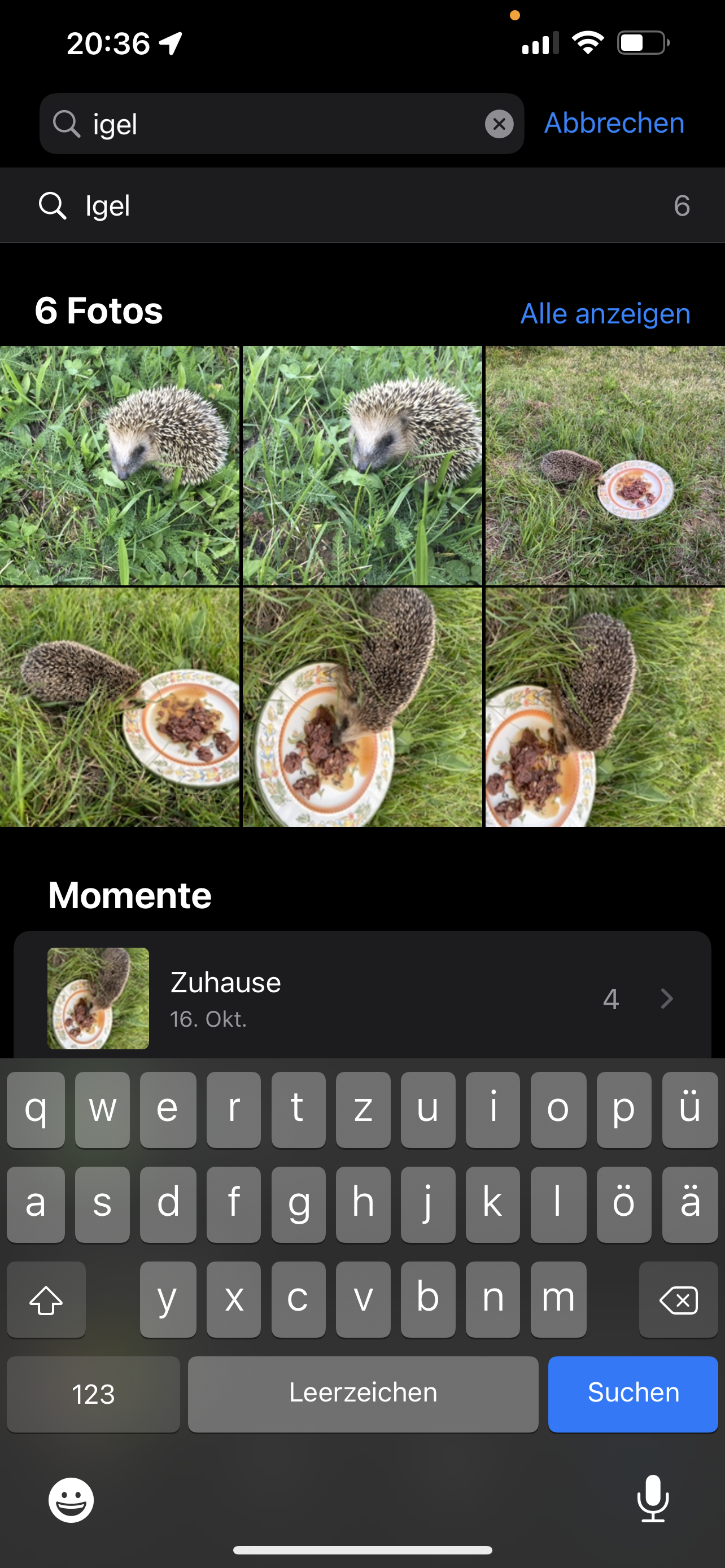Screen dimensions: 725x1568
Task: Select the Igel search suggestion
Action: 362,206
